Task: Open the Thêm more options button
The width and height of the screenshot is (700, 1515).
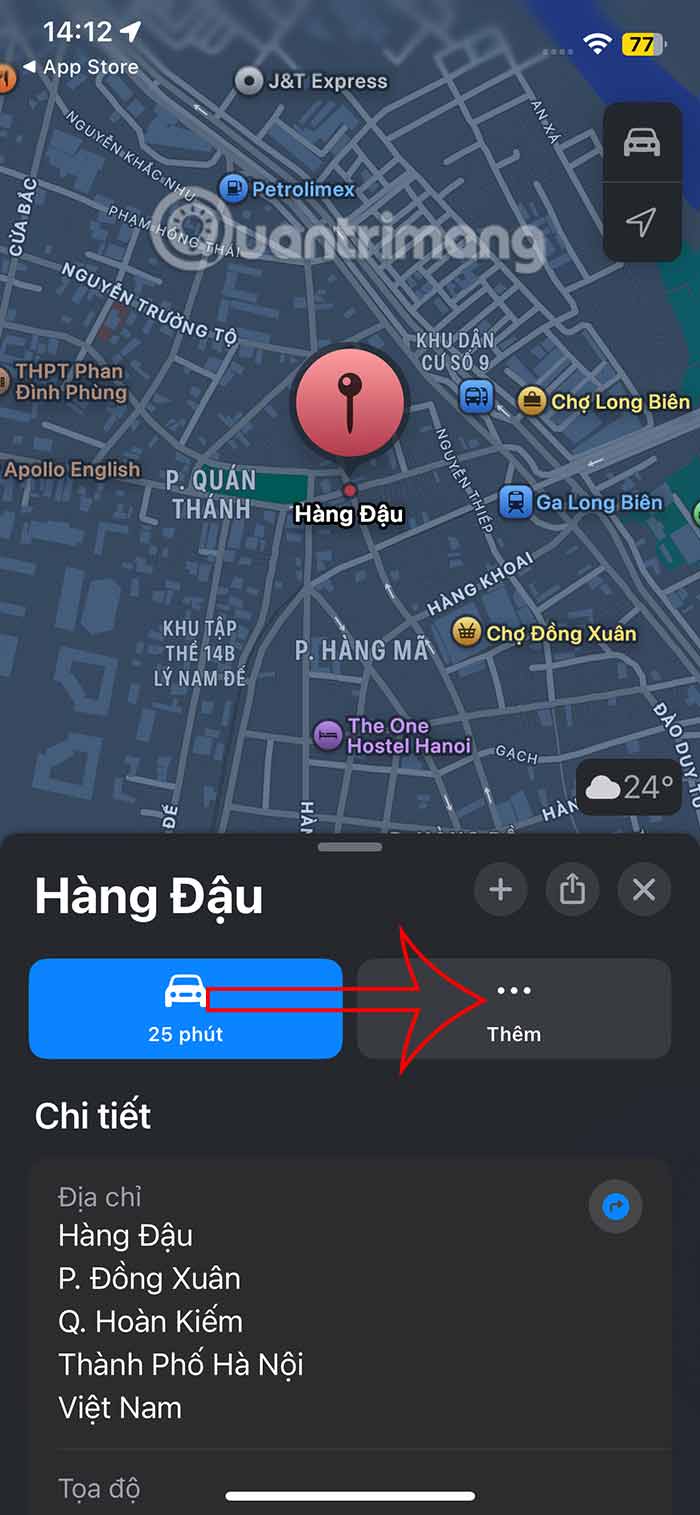Action: [513, 1008]
